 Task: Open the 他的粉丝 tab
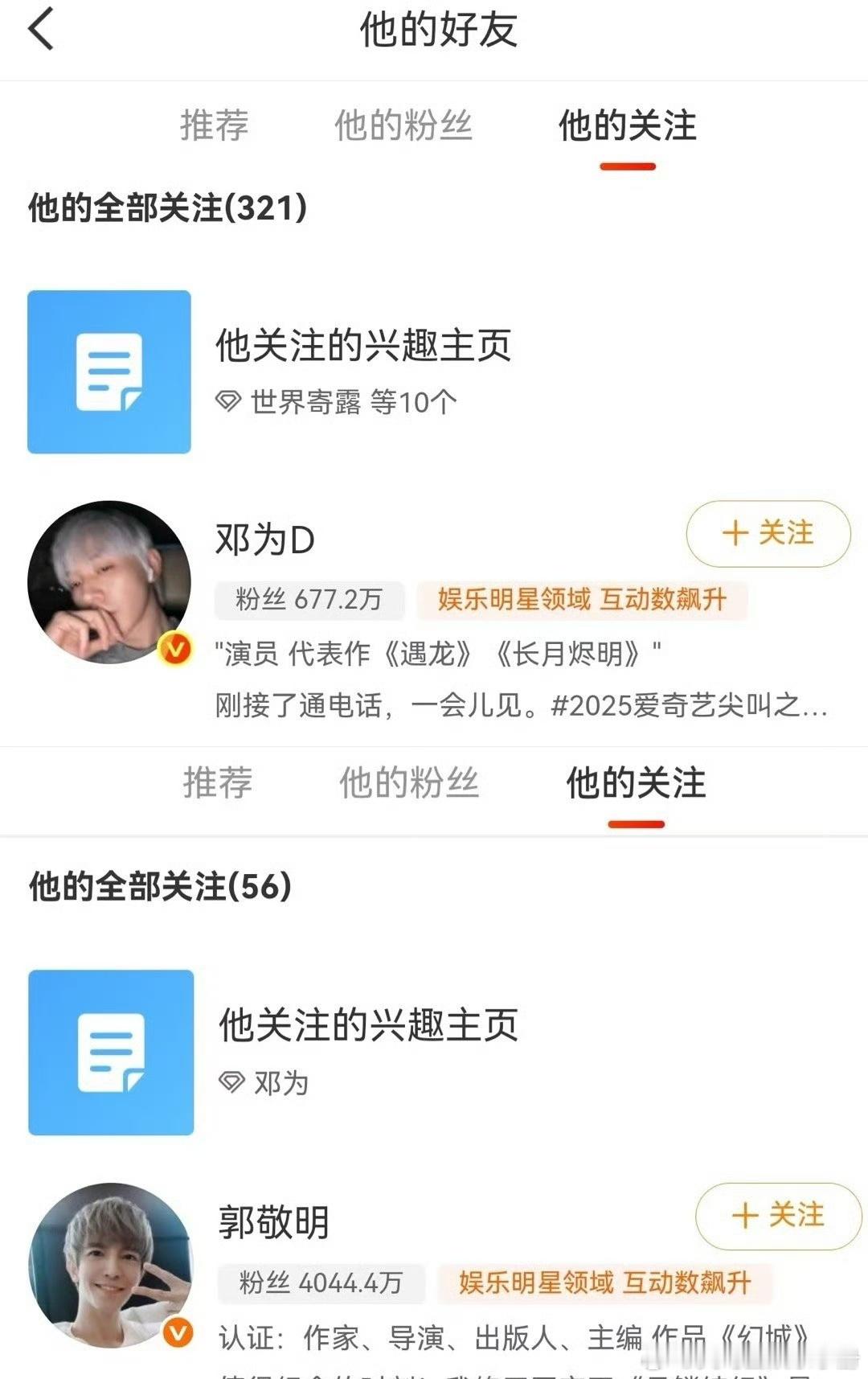pos(406,126)
